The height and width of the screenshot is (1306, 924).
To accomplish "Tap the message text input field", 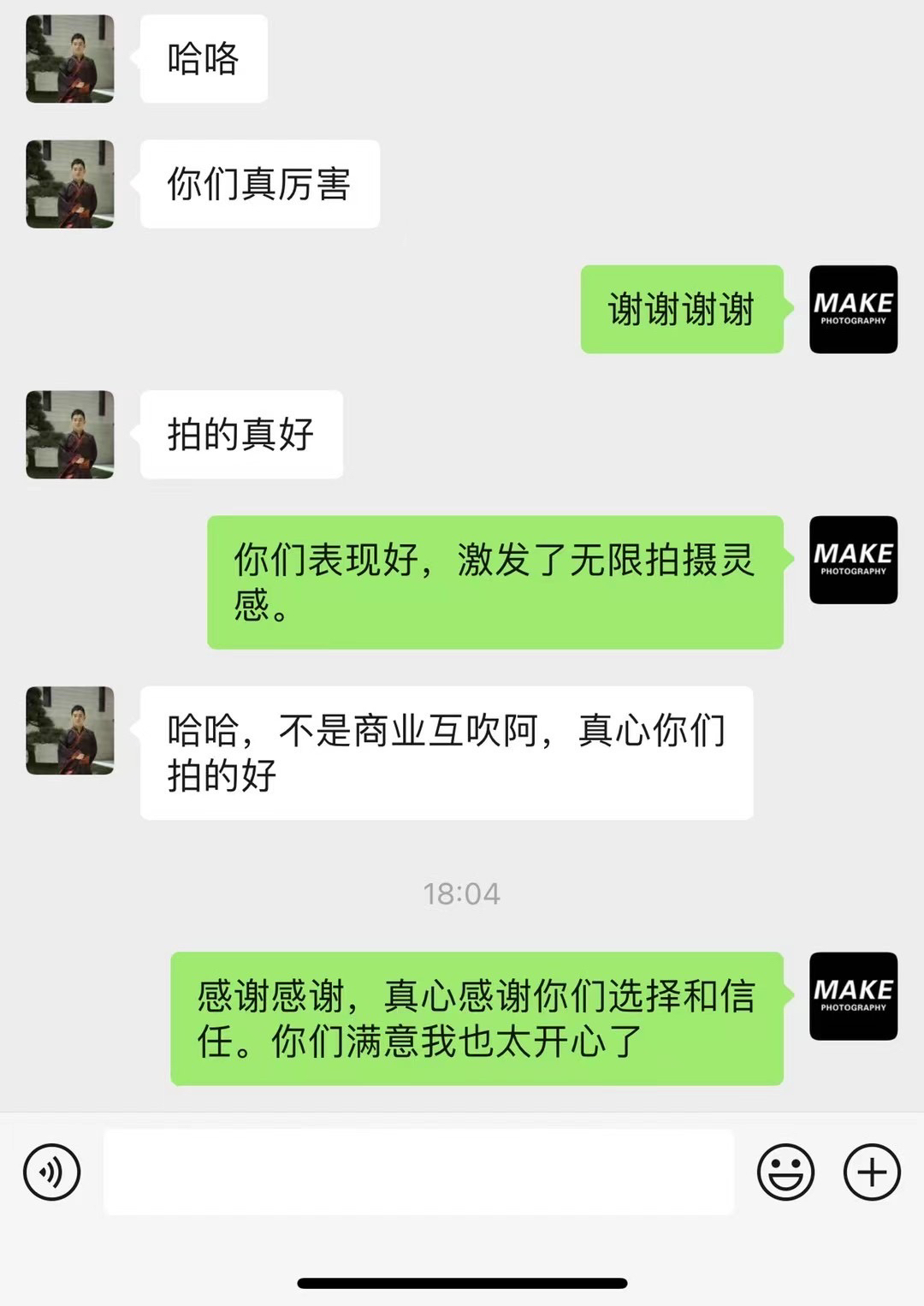I will pyautogui.click(x=418, y=1172).
